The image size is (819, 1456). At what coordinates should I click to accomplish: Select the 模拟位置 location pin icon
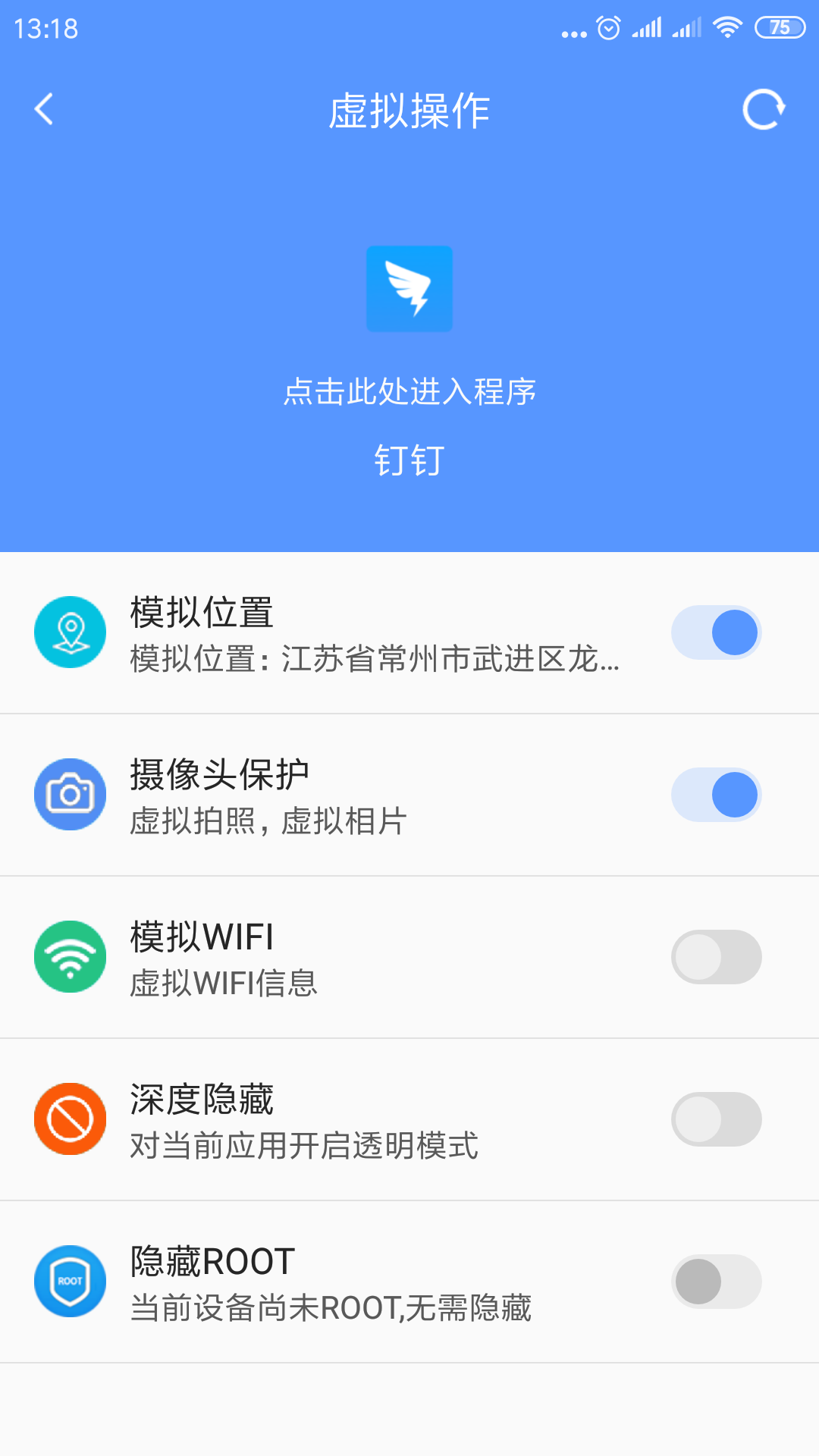click(71, 632)
